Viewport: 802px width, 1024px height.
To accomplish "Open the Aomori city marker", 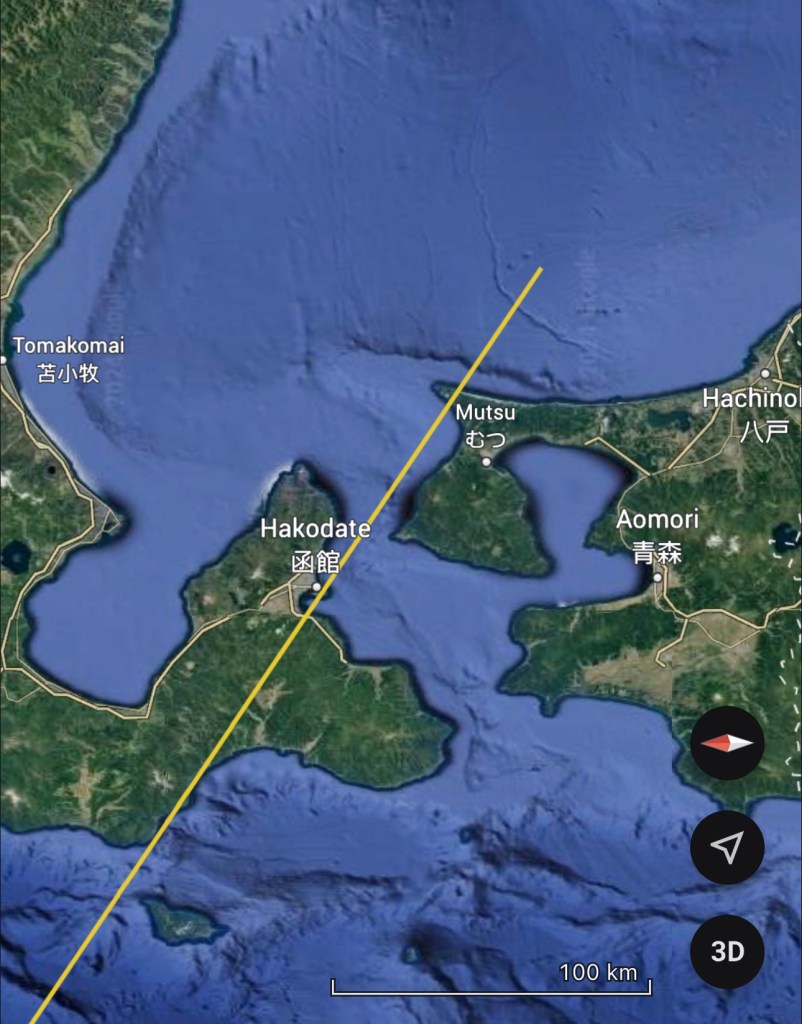I will point(657,577).
